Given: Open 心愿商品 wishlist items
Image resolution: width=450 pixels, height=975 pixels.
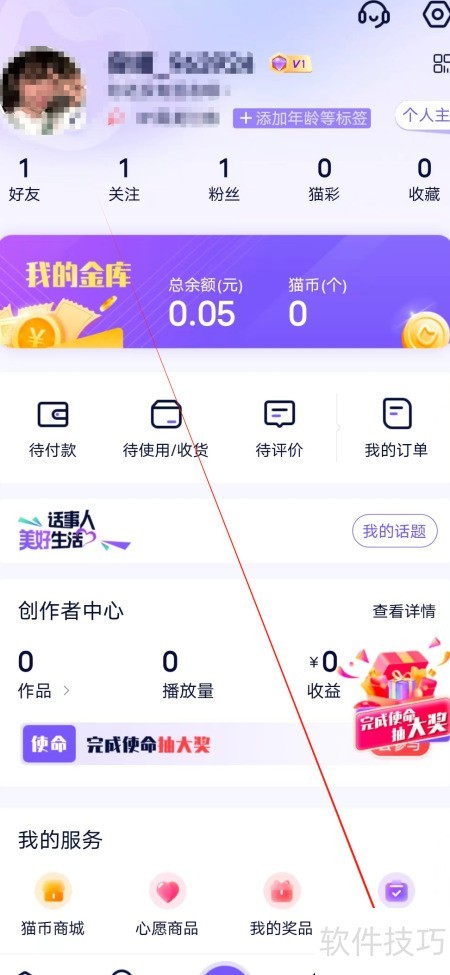Looking at the screenshot, I should click(x=167, y=905).
